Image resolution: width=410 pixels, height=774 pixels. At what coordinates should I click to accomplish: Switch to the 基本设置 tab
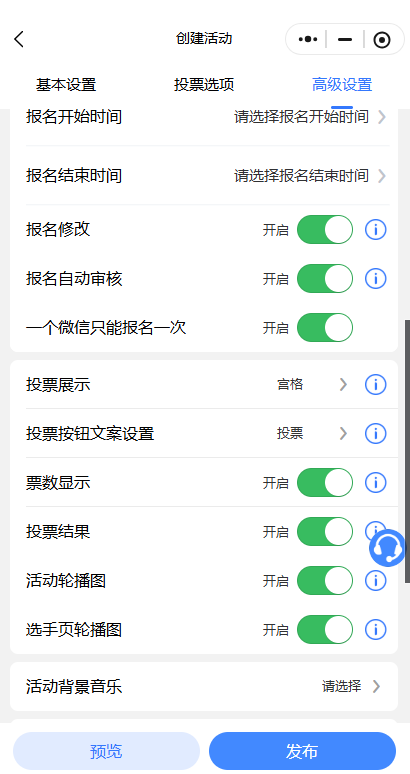(66, 85)
